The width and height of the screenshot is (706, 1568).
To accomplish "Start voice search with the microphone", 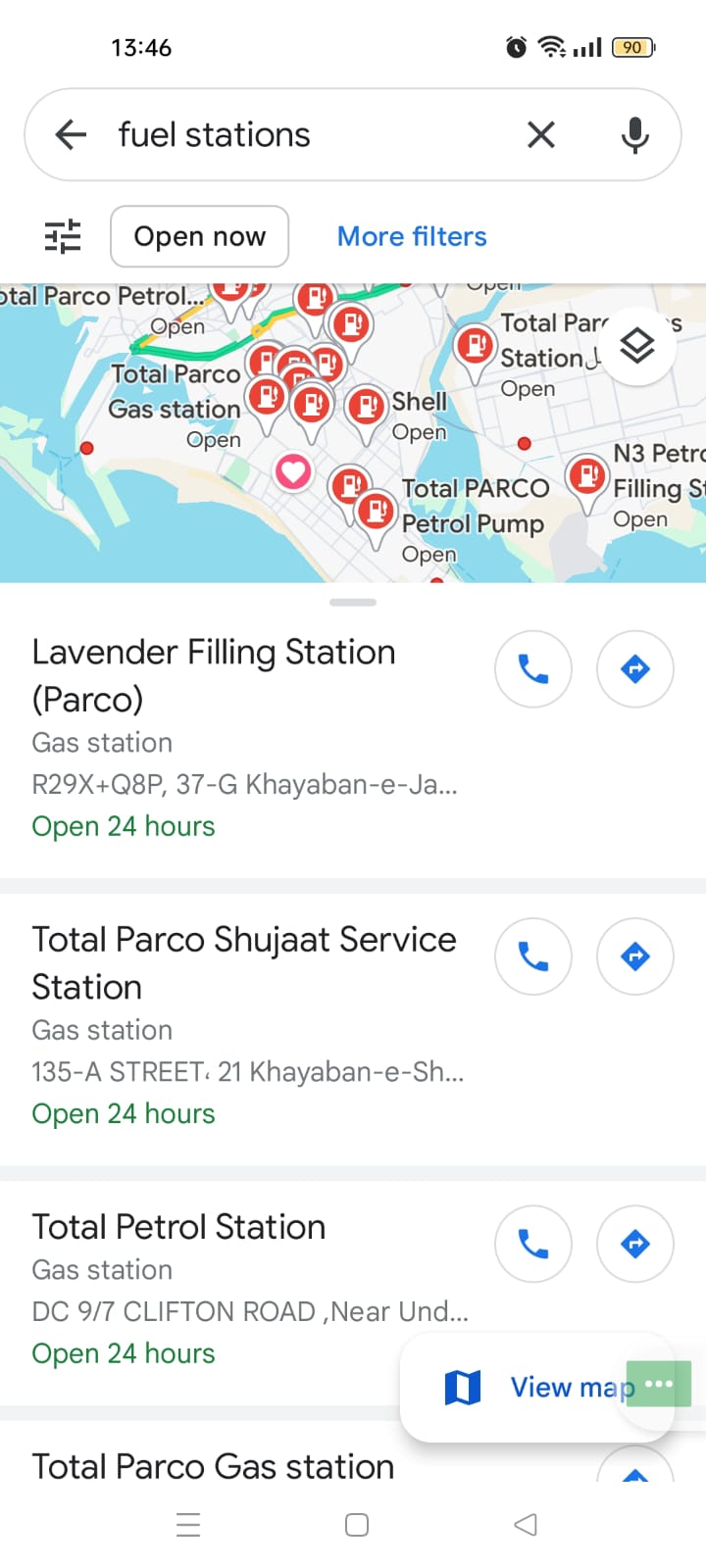I will click(x=635, y=134).
